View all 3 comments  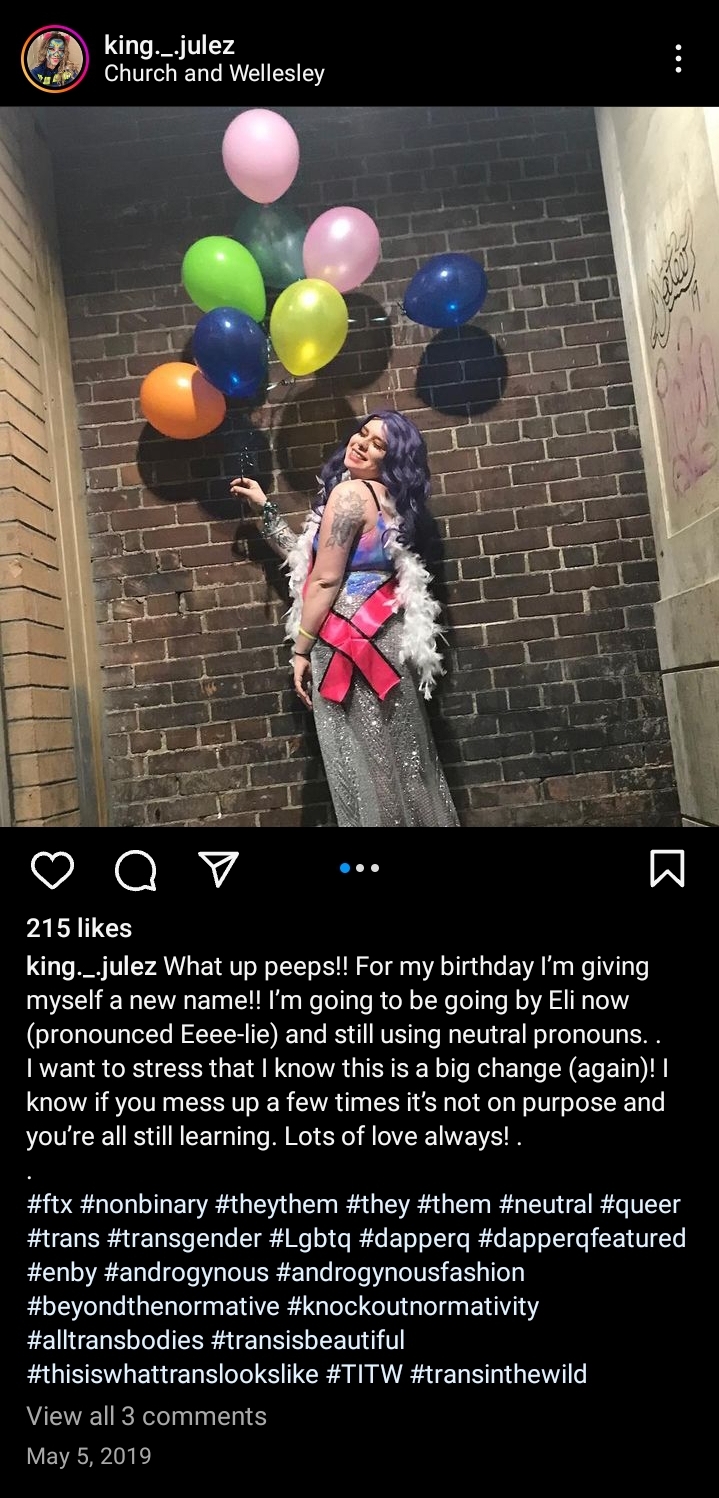point(146,1416)
